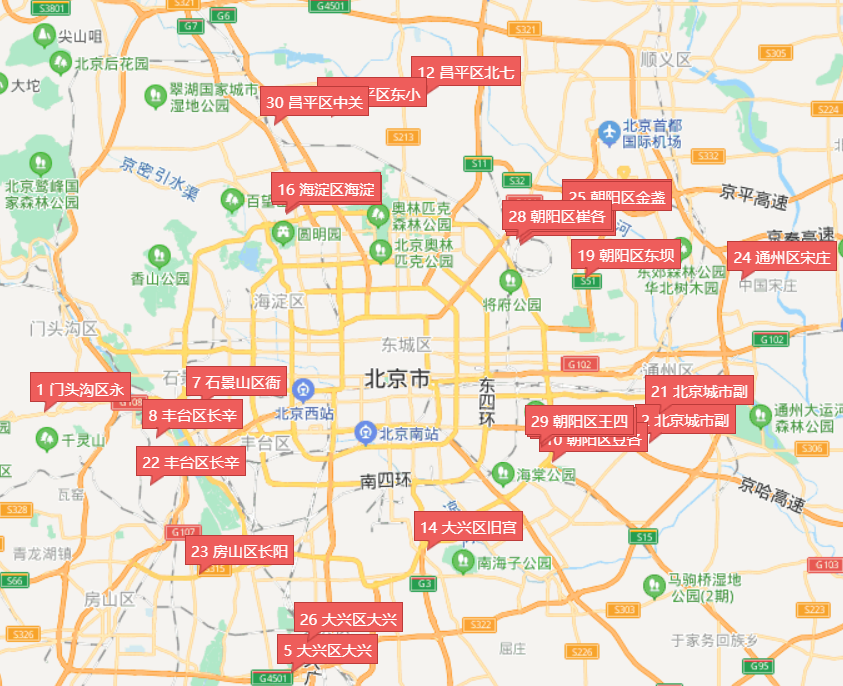Open marker 26 大兴区大兴
This screenshot has height=686, width=843.
(x=348, y=619)
